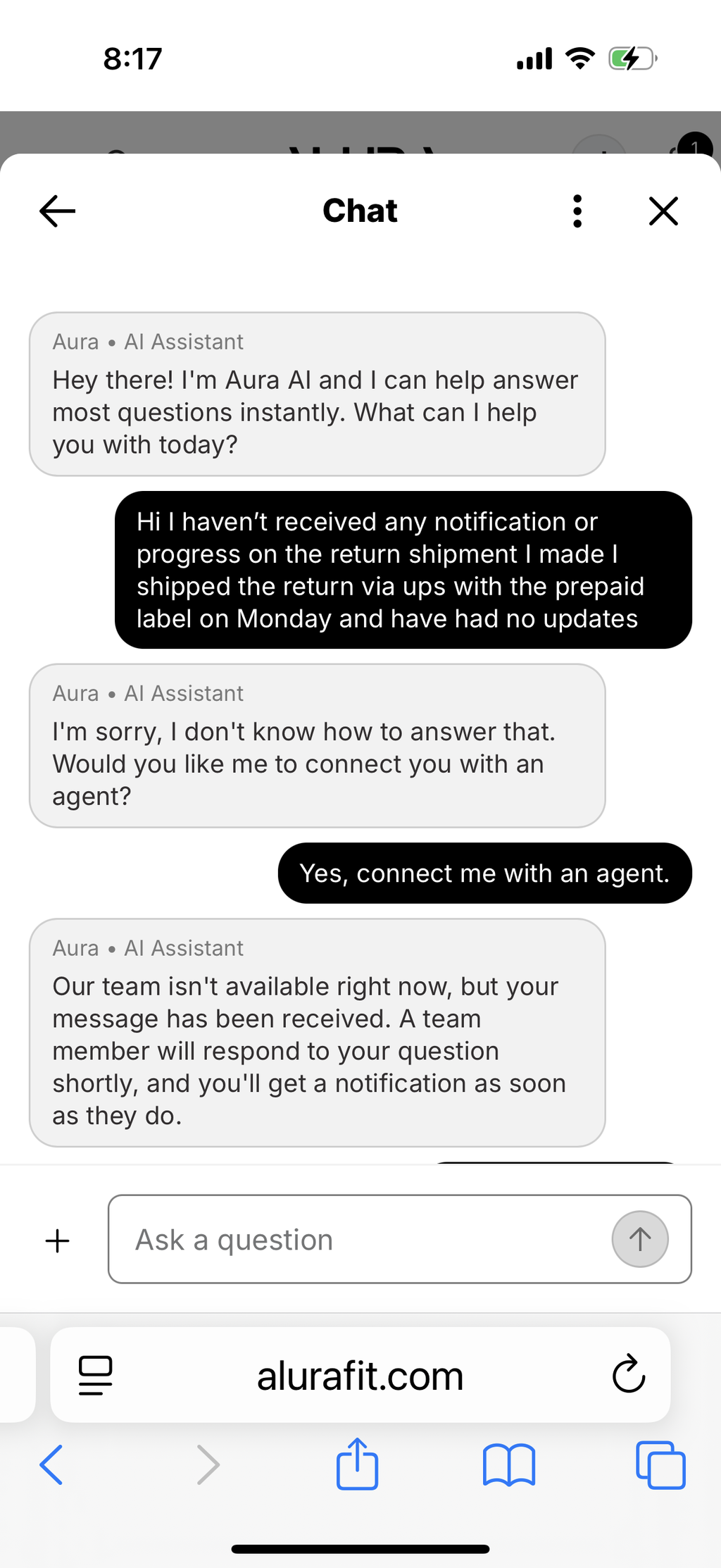Send the message with the arrow button

640,1239
